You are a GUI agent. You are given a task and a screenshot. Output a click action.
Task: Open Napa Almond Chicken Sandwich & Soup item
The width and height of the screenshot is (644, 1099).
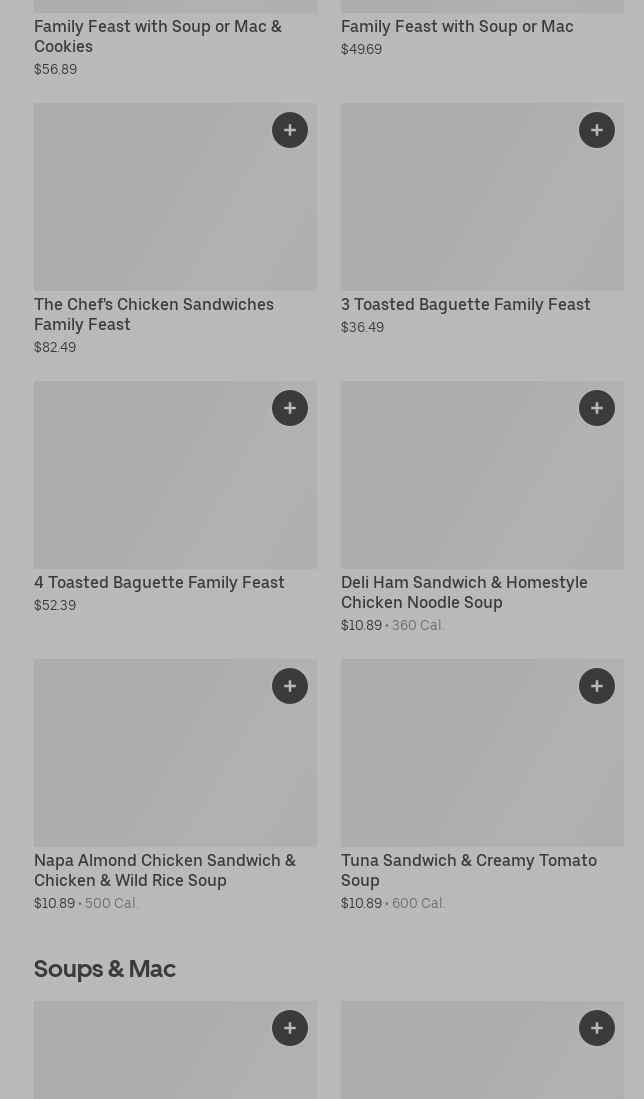[x=165, y=870]
